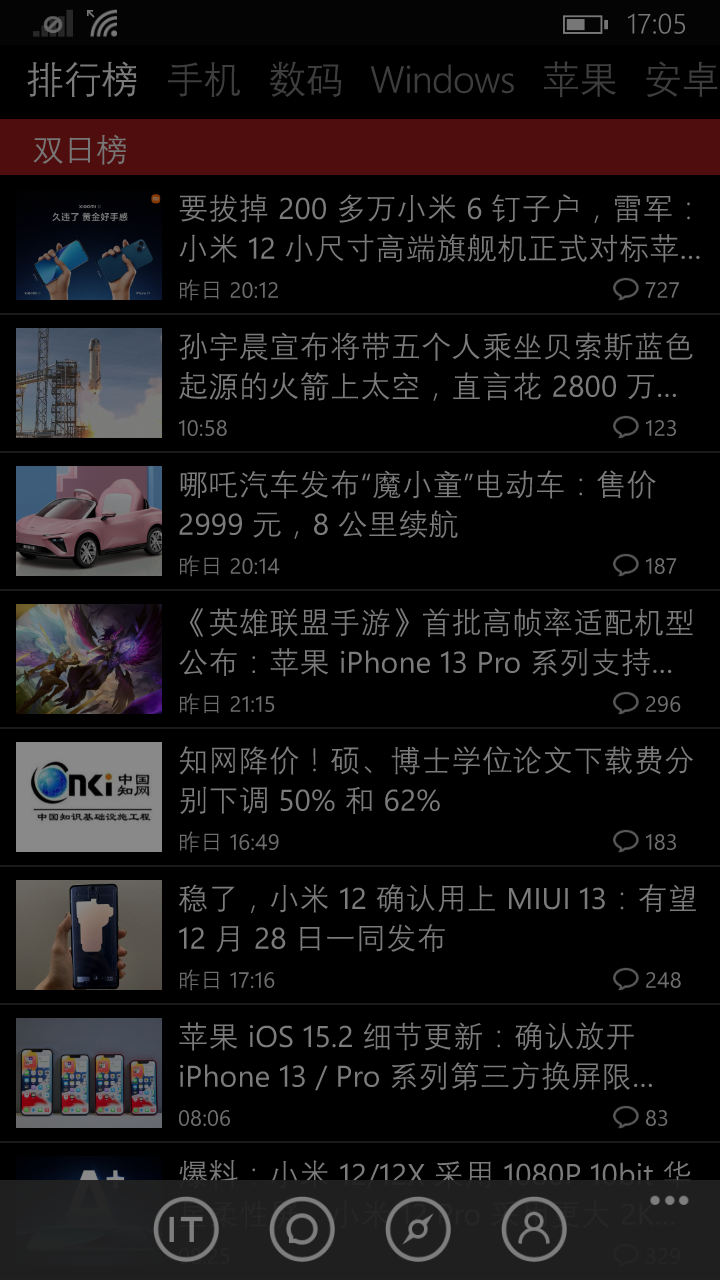
Task: Open the compass discover icon
Action: [418, 1229]
